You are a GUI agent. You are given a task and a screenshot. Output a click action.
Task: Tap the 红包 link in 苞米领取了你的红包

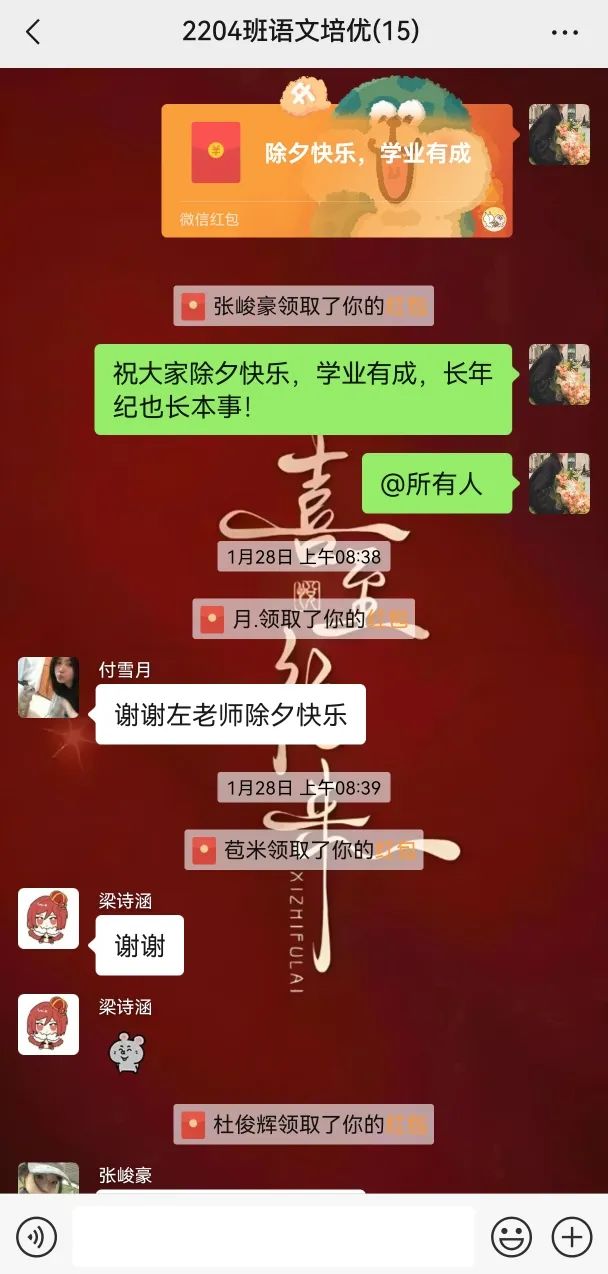[x=396, y=851]
